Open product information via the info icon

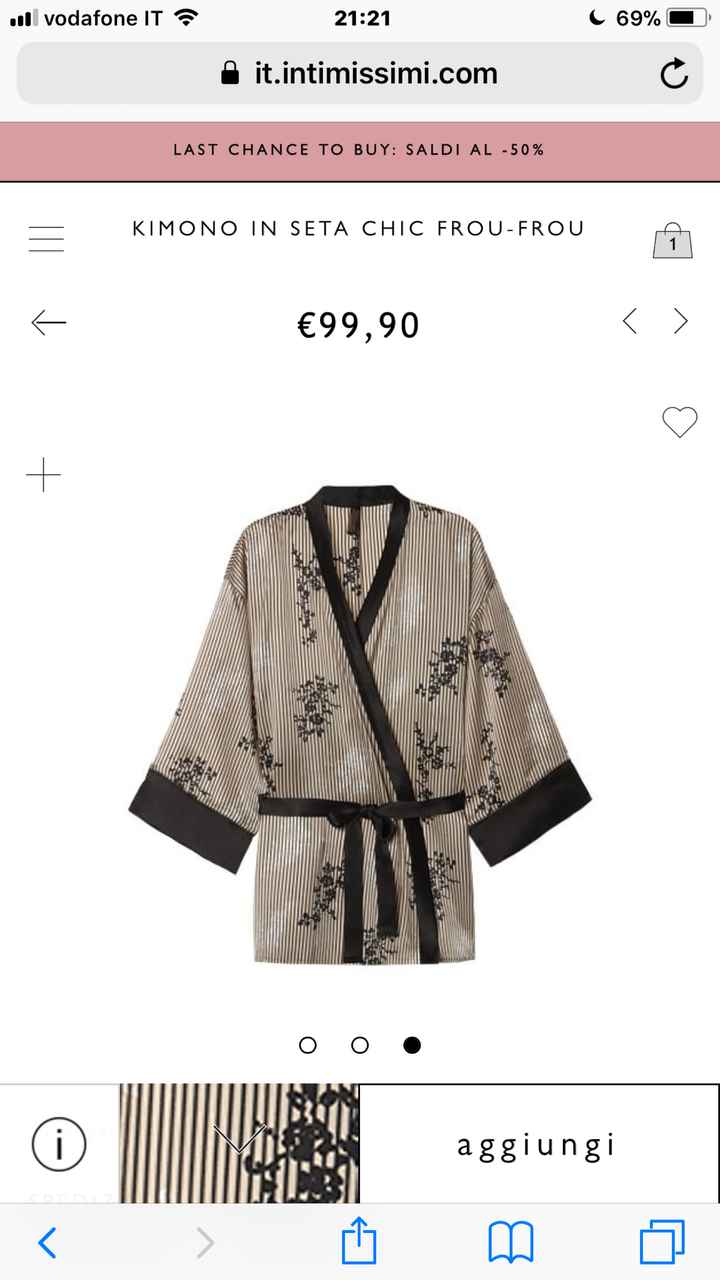[58, 1144]
